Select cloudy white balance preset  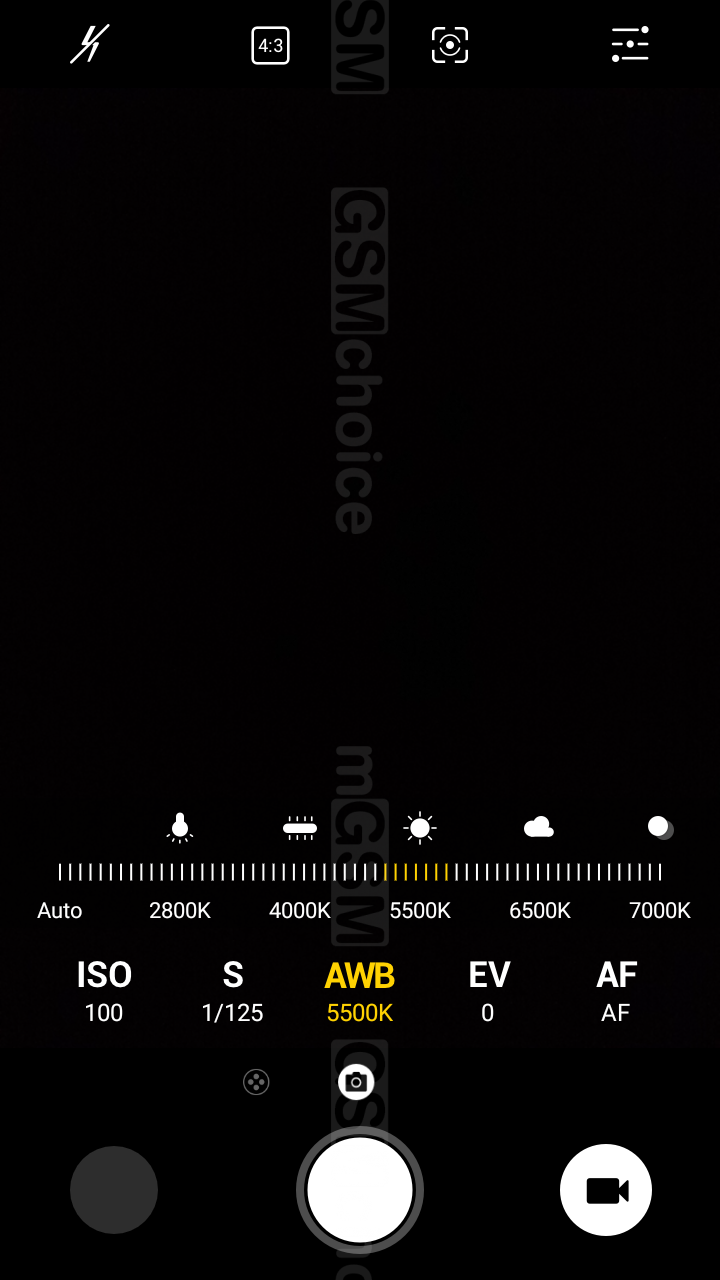click(539, 828)
